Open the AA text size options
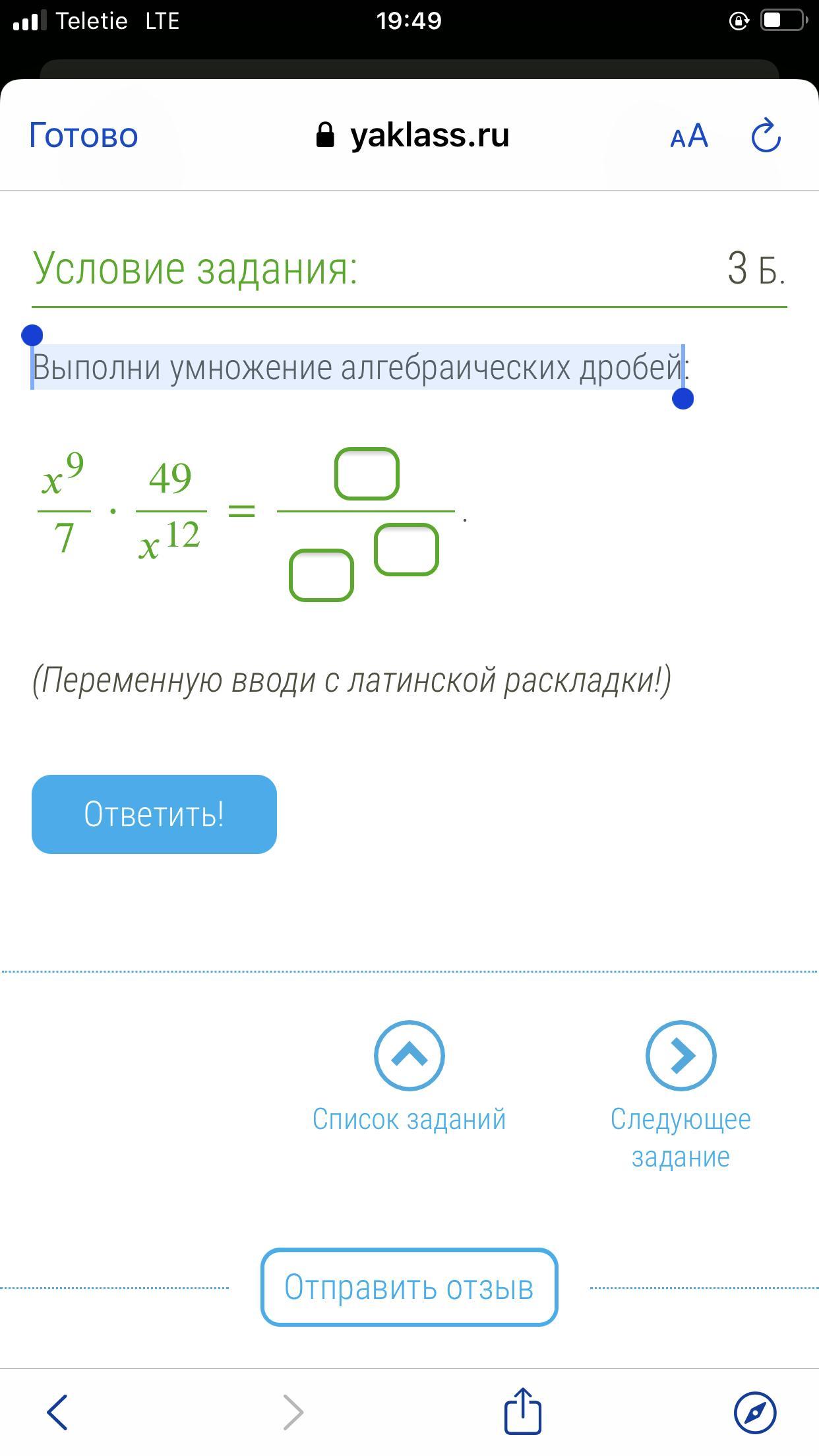The width and height of the screenshot is (819, 1456). click(689, 136)
